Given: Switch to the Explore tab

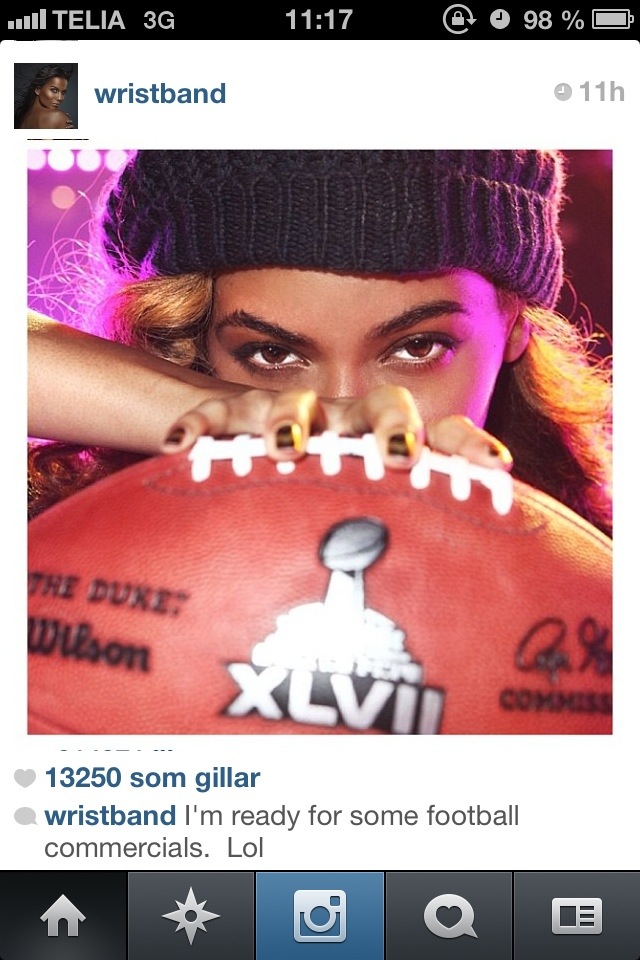Looking at the screenshot, I should point(191,916).
